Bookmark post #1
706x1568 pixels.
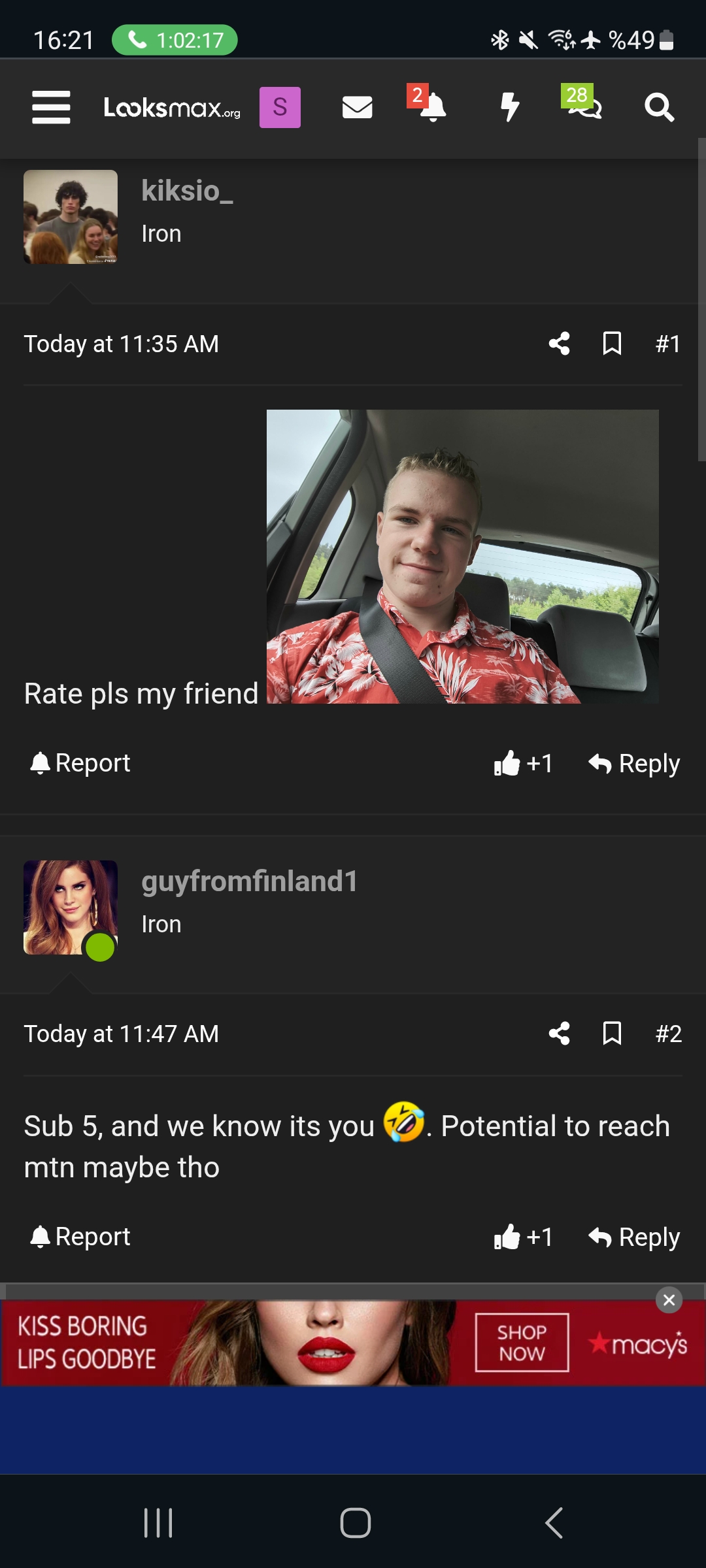click(x=612, y=344)
